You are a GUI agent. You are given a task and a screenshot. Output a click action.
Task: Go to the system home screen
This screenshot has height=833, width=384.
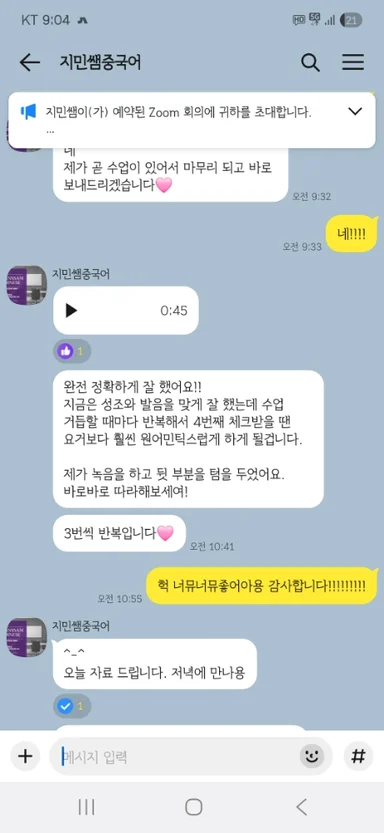point(193,808)
